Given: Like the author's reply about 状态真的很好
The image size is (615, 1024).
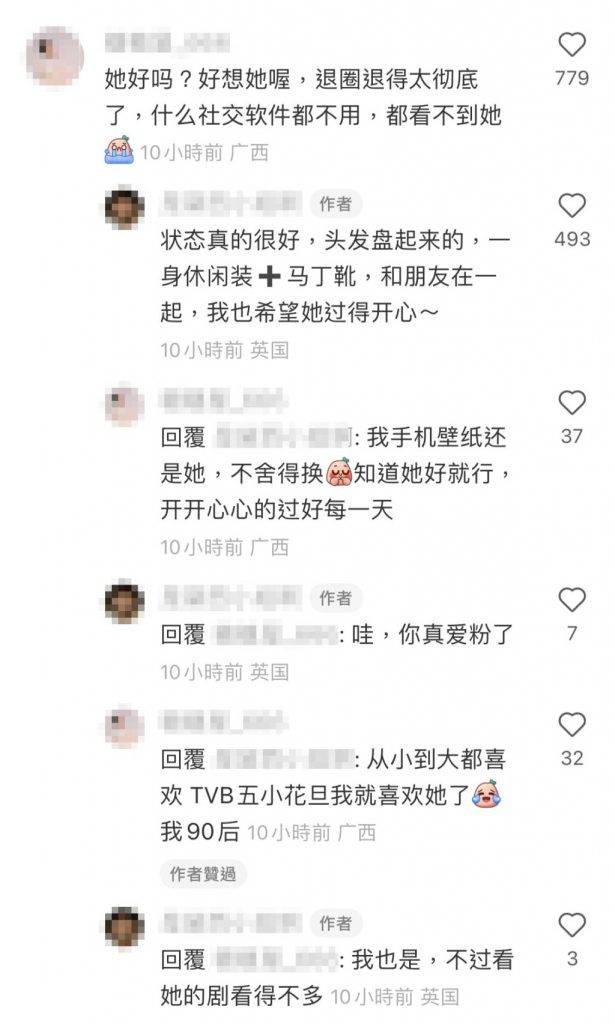Looking at the screenshot, I should click(x=572, y=206).
